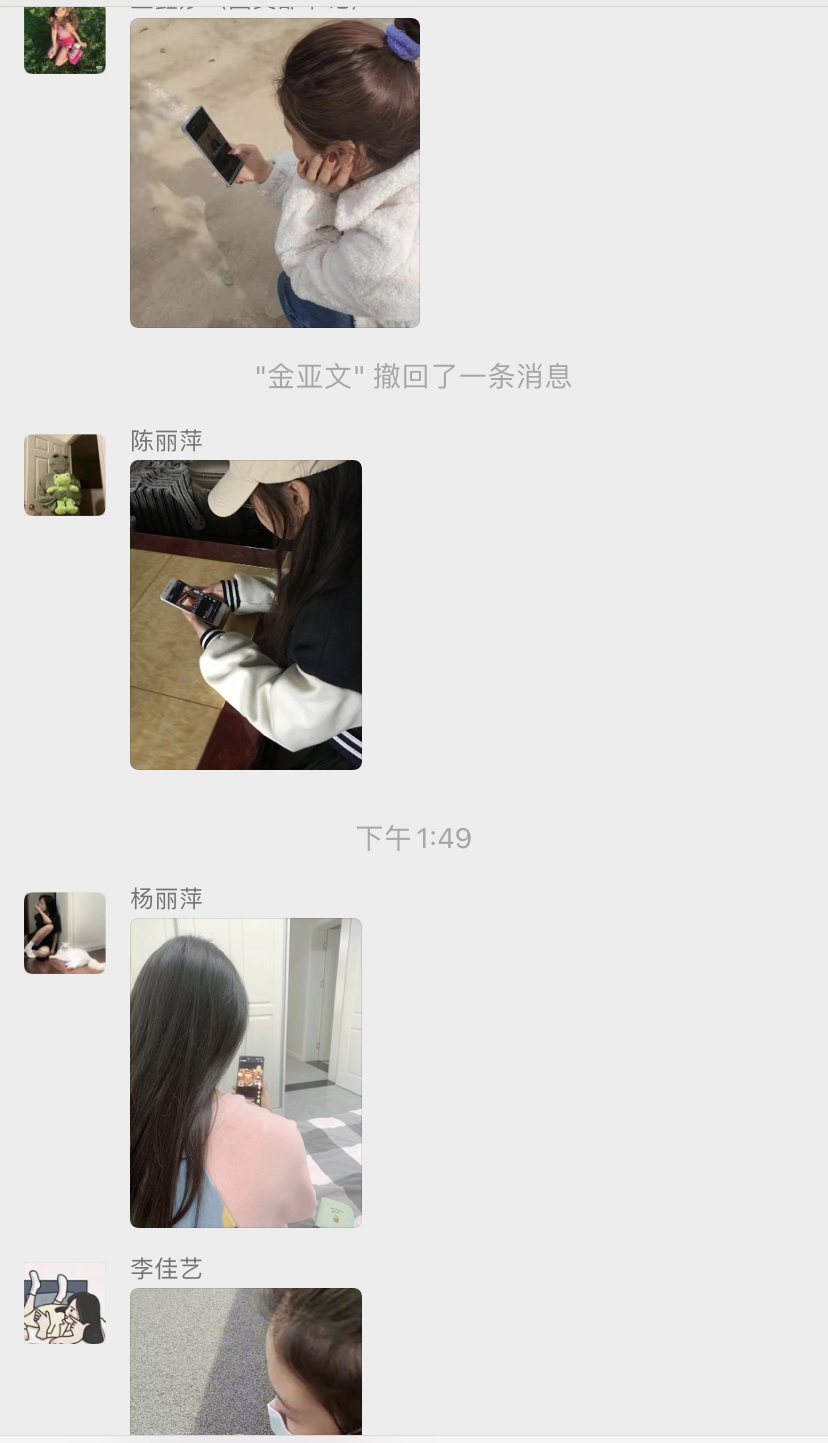This screenshot has height=1443, width=828.
Task: View 李佳艺's cartoon profile avatar
Action: 65,1303
